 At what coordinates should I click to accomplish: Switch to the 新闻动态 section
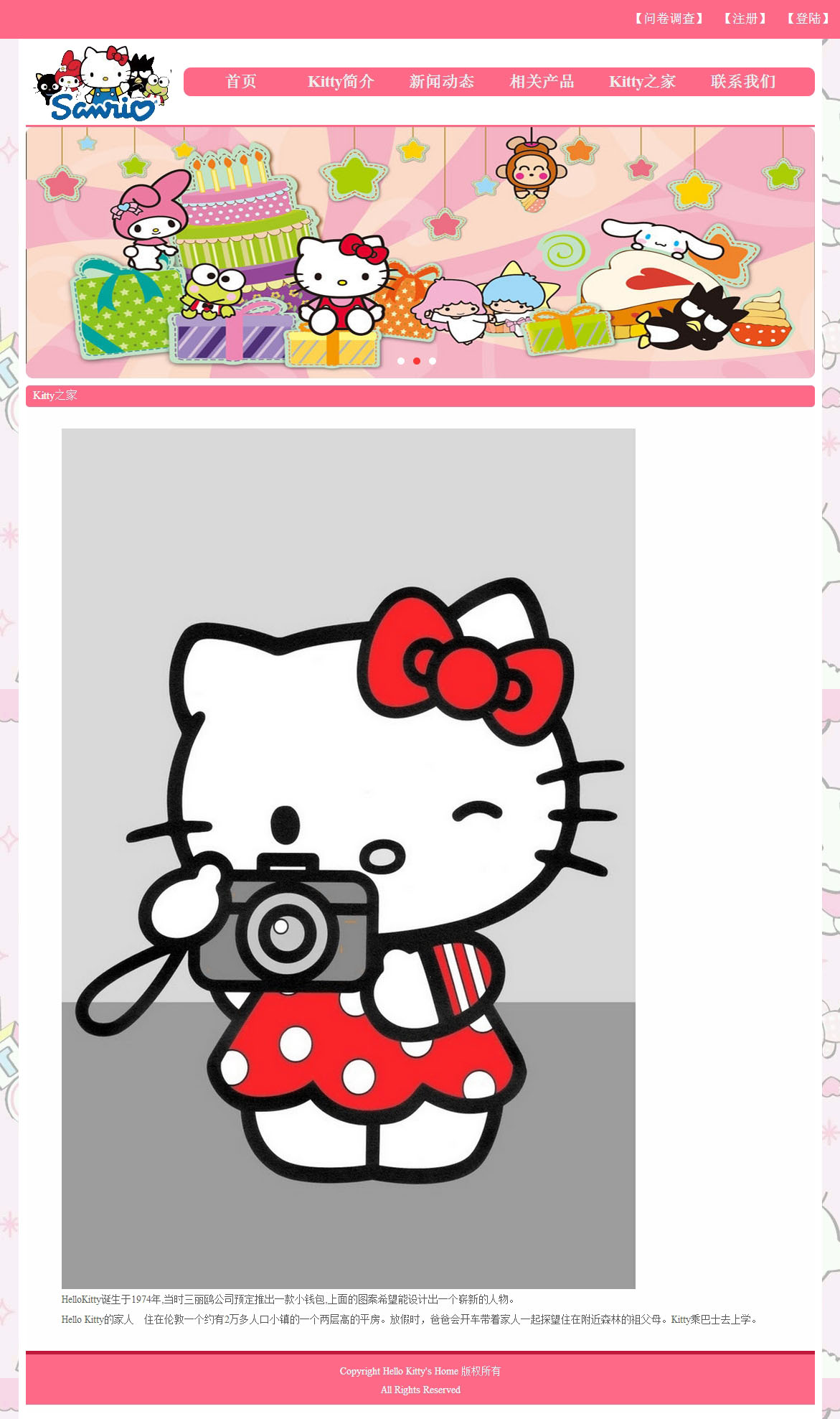[x=441, y=82]
